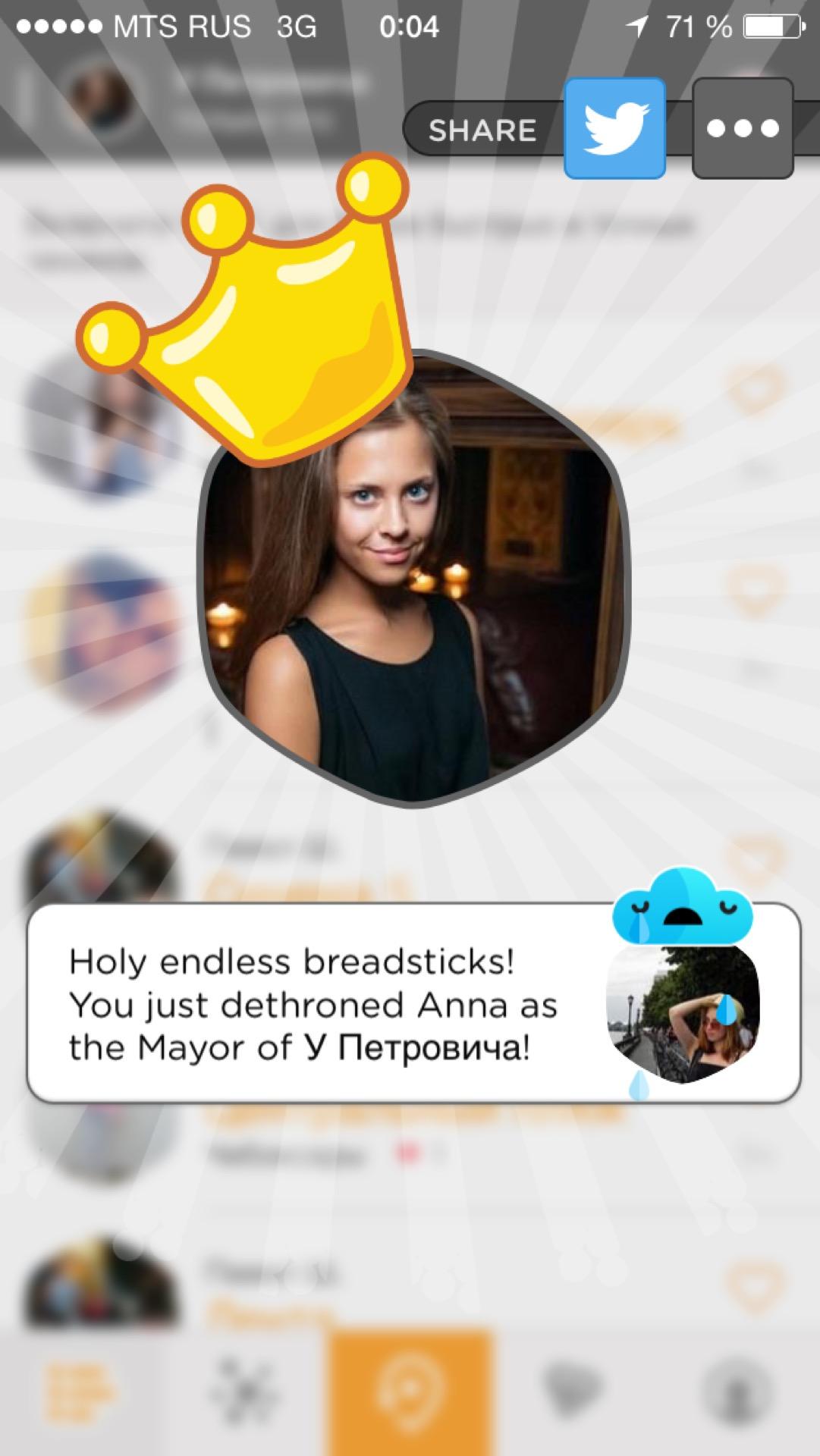Open more sharing options
This screenshot has height=1456, width=820.
(x=743, y=128)
